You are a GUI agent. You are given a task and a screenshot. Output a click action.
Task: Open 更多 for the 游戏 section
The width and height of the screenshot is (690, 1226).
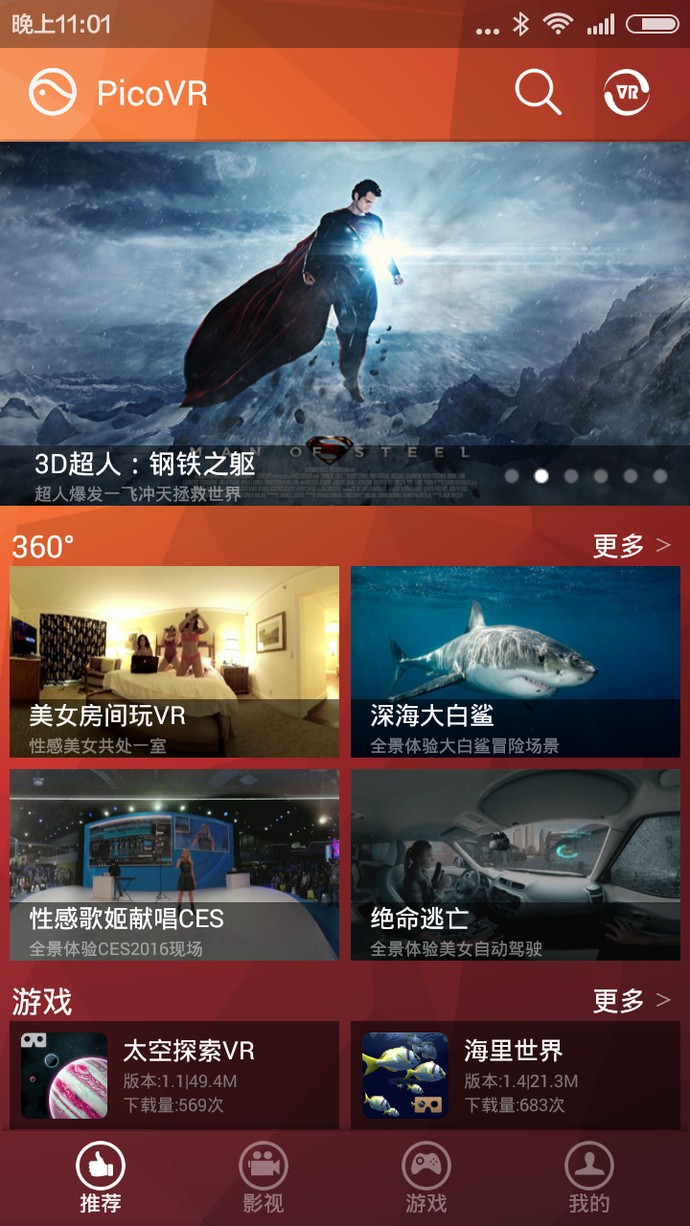point(631,1001)
